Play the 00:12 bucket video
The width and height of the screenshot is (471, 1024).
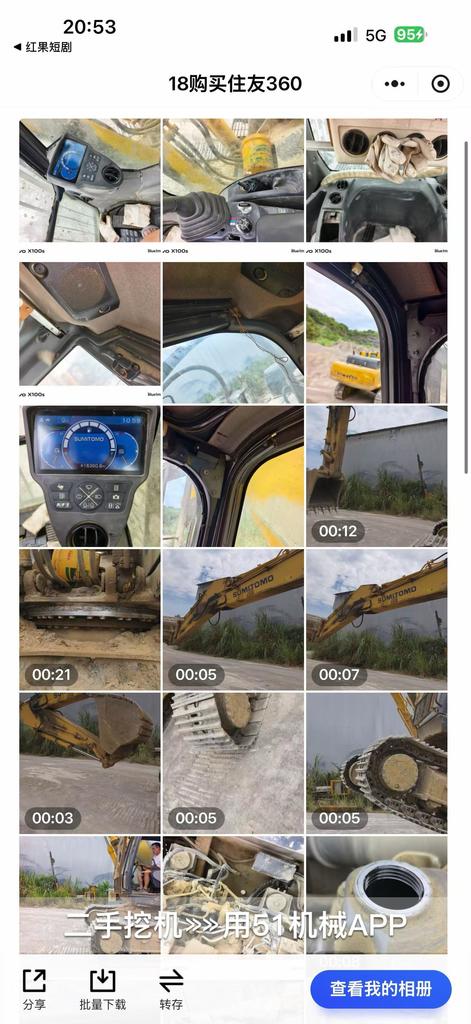[x=377, y=476]
